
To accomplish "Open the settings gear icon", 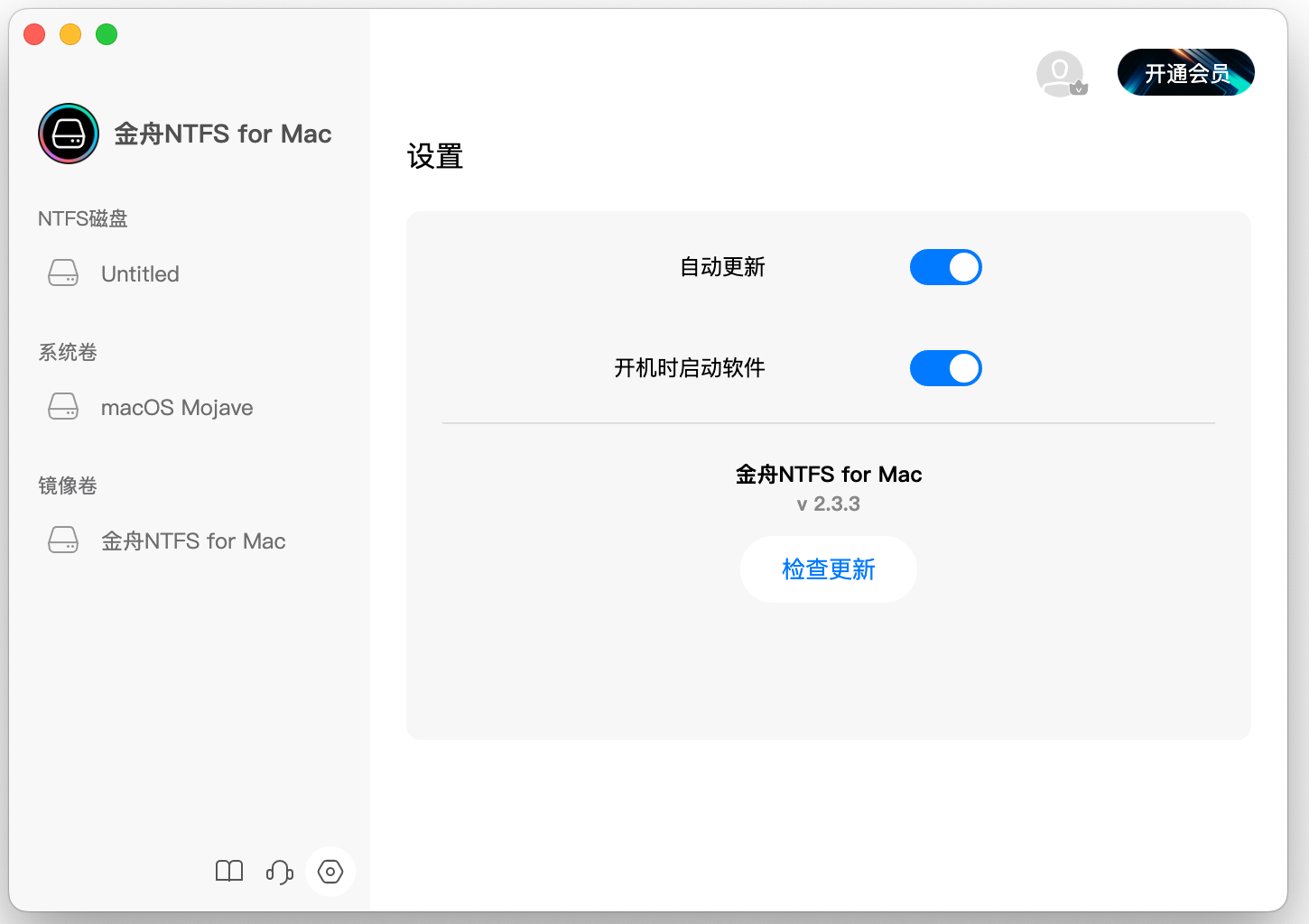I will pyautogui.click(x=330, y=872).
